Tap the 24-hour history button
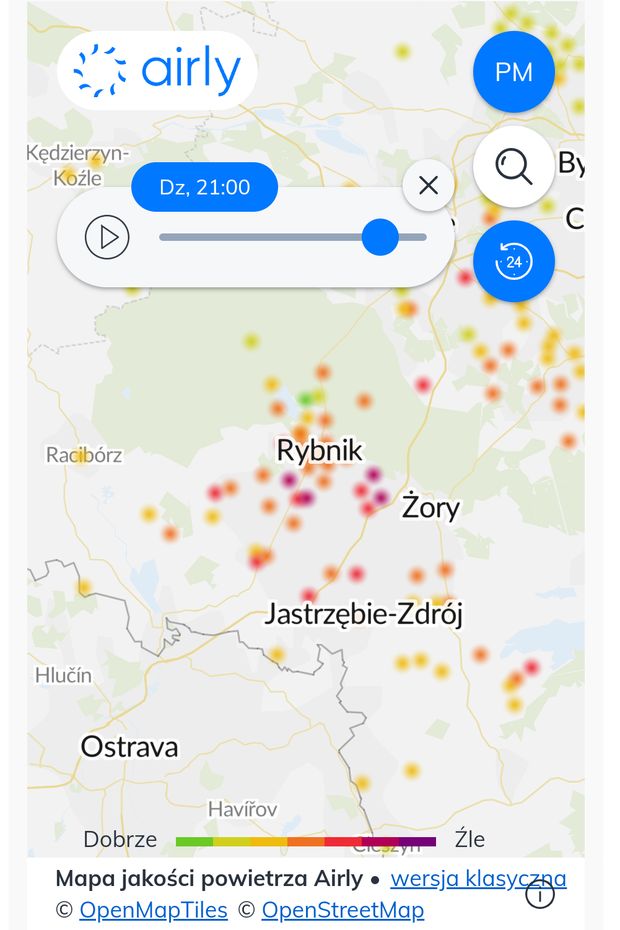 click(513, 262)
